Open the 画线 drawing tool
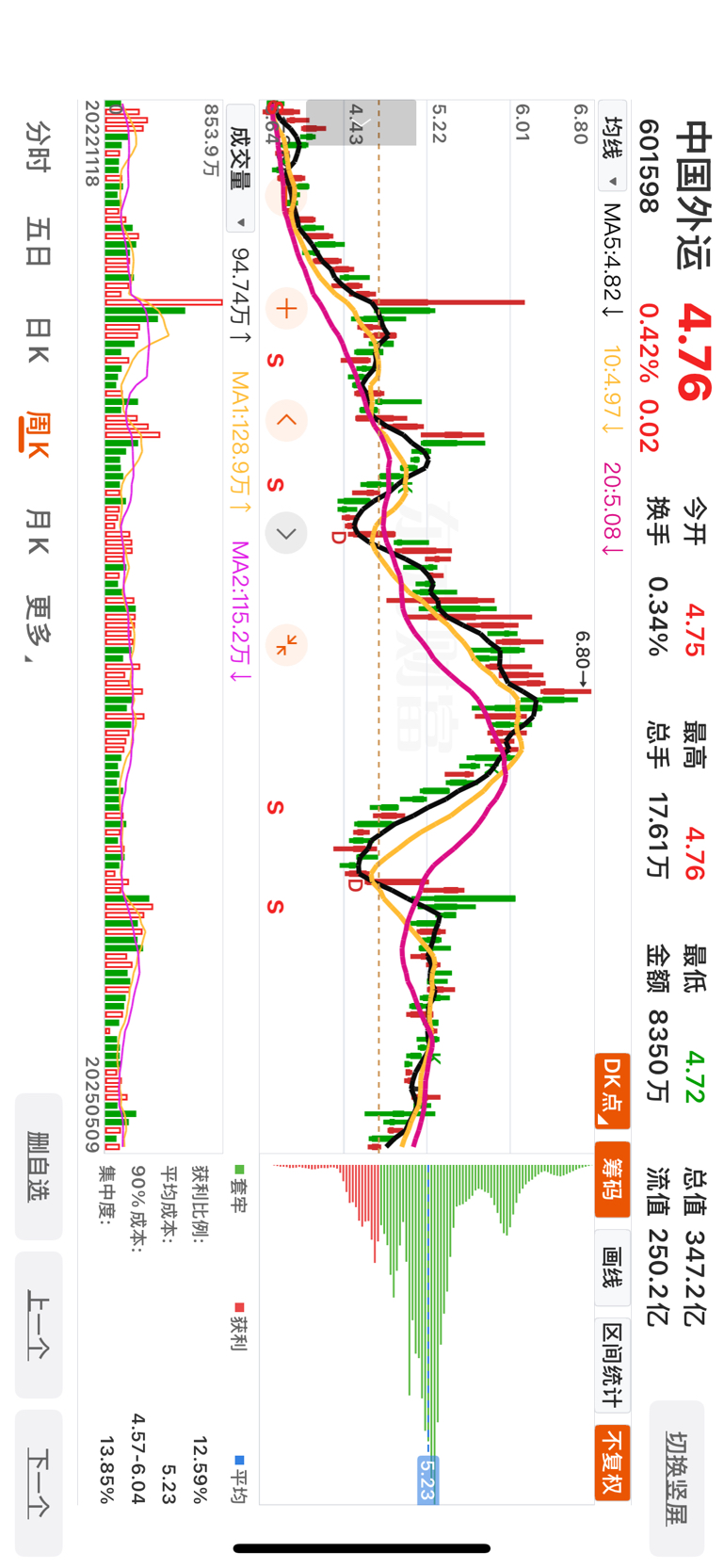Screen dimensions: 724x1568 click(x=612, y=1267)
